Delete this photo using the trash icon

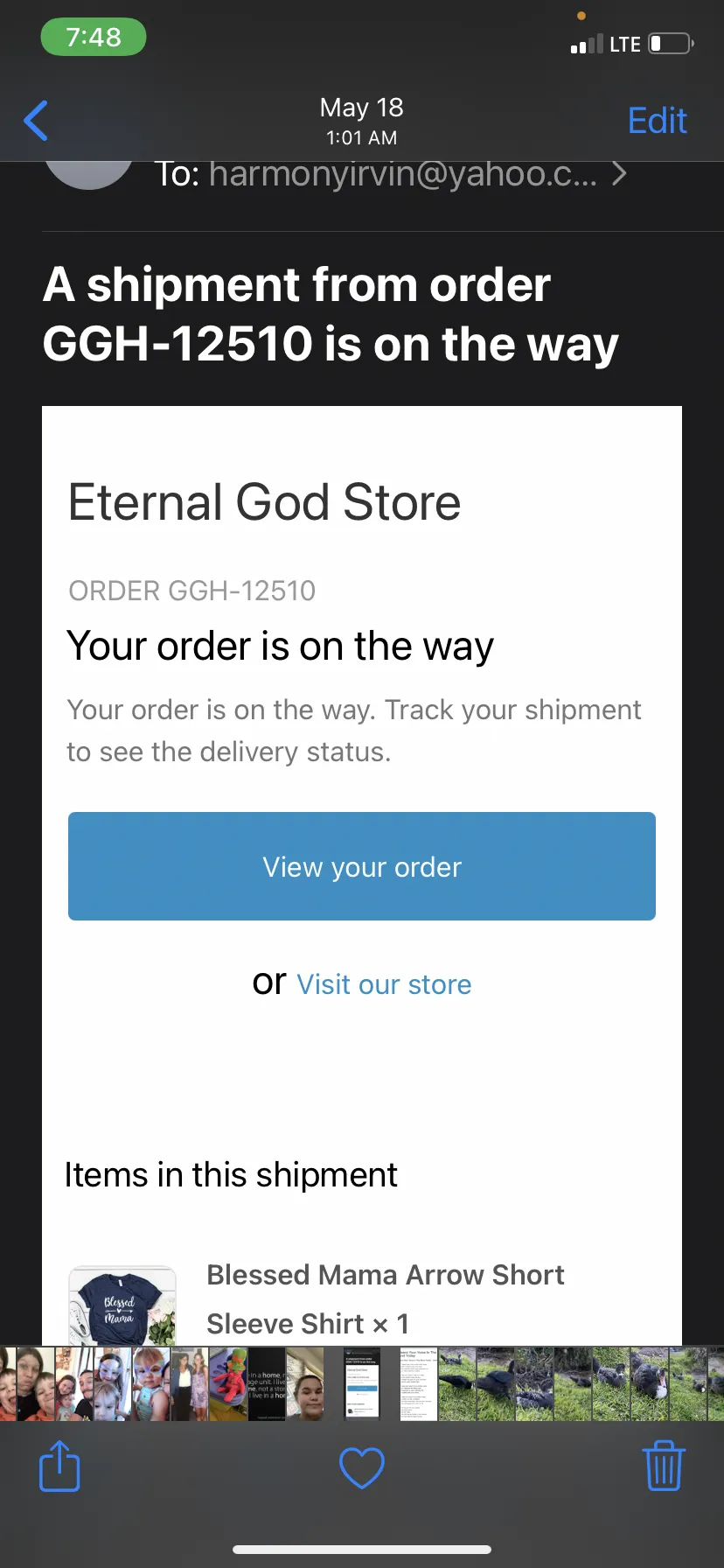pos(664,1466)
